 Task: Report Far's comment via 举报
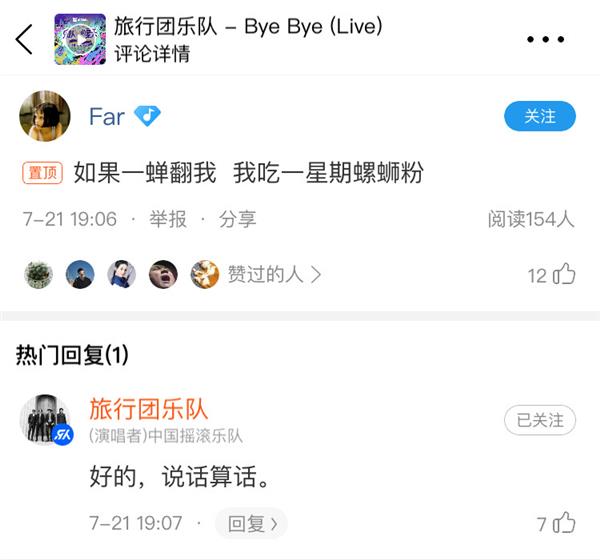[x=168, y=220]
